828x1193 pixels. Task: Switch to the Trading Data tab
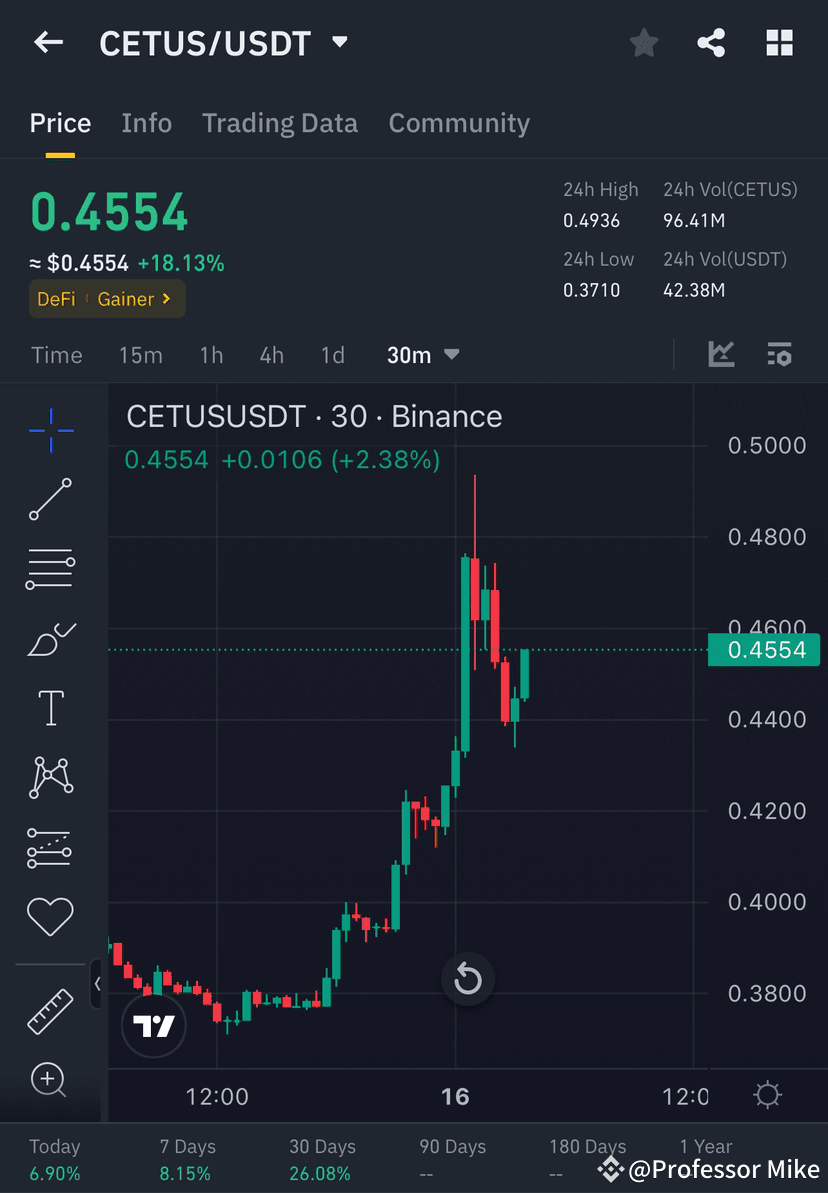[x=280, y=122]
